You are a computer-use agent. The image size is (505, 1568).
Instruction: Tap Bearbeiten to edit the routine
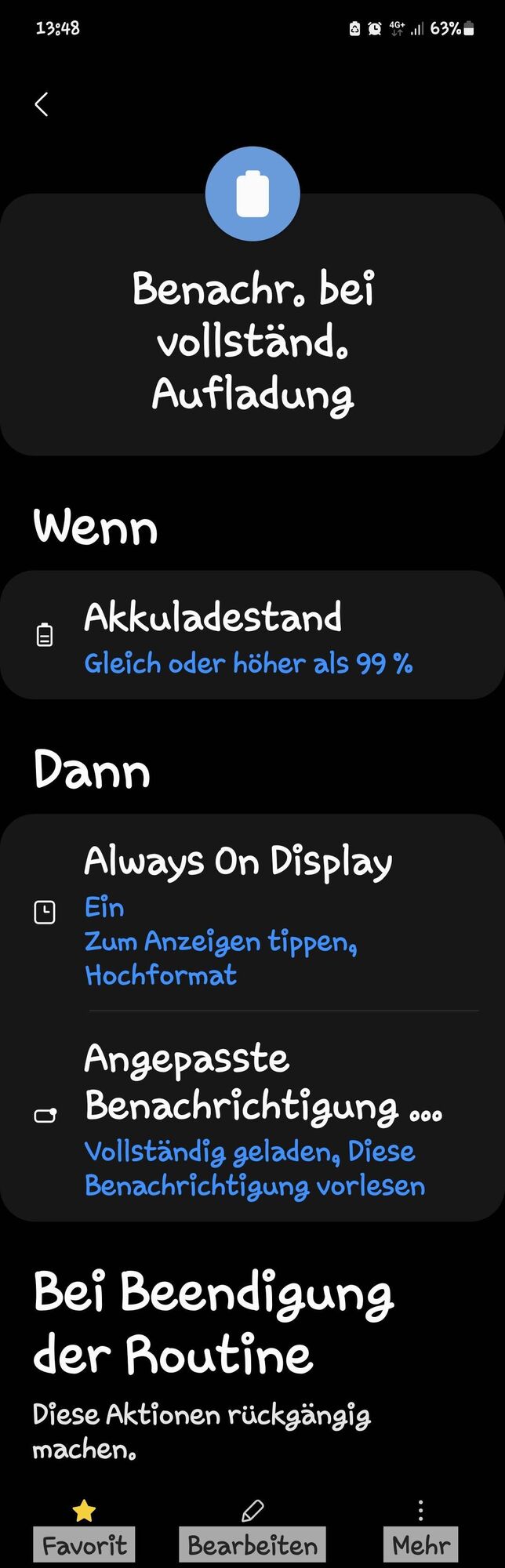click(x=252, y=1529)
